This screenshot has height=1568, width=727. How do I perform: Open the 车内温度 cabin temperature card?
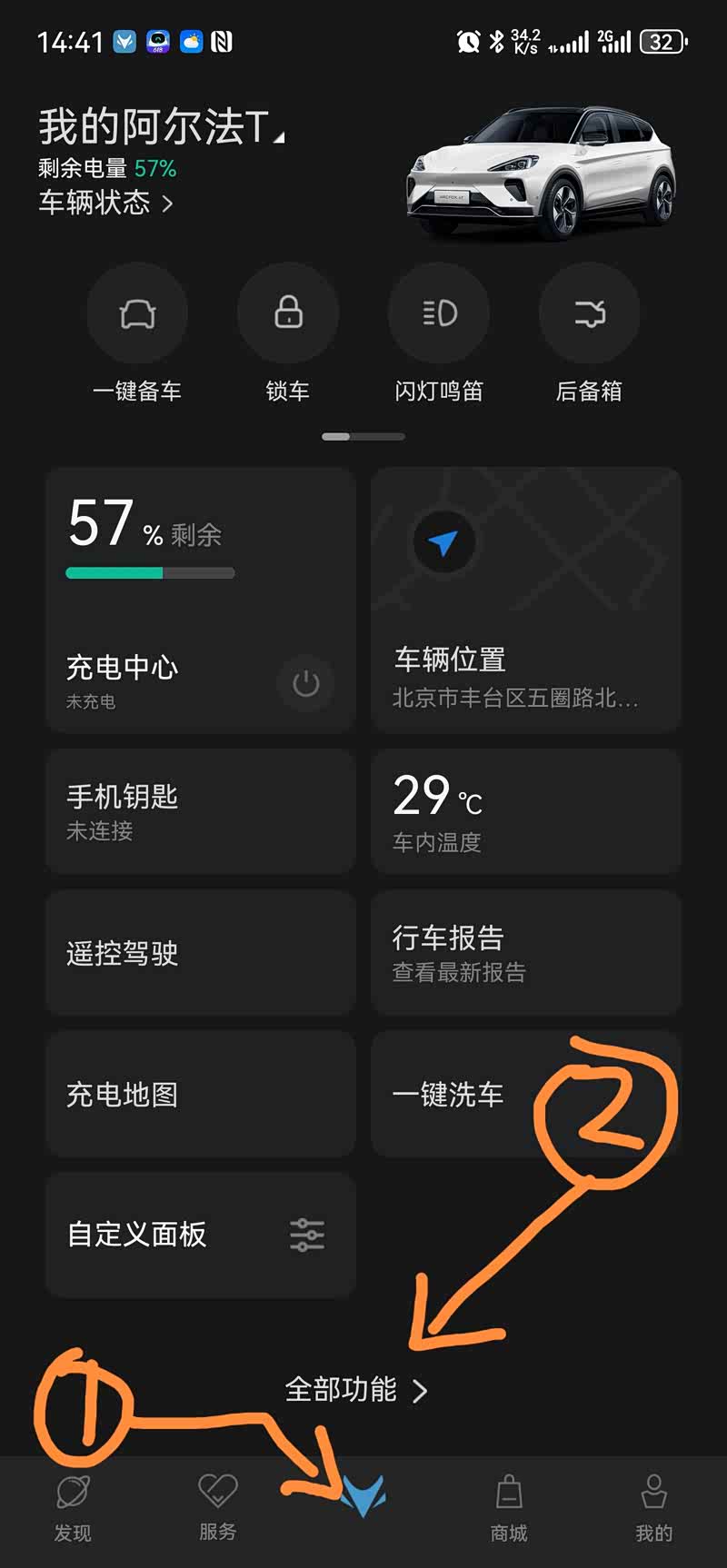[525, 811]
